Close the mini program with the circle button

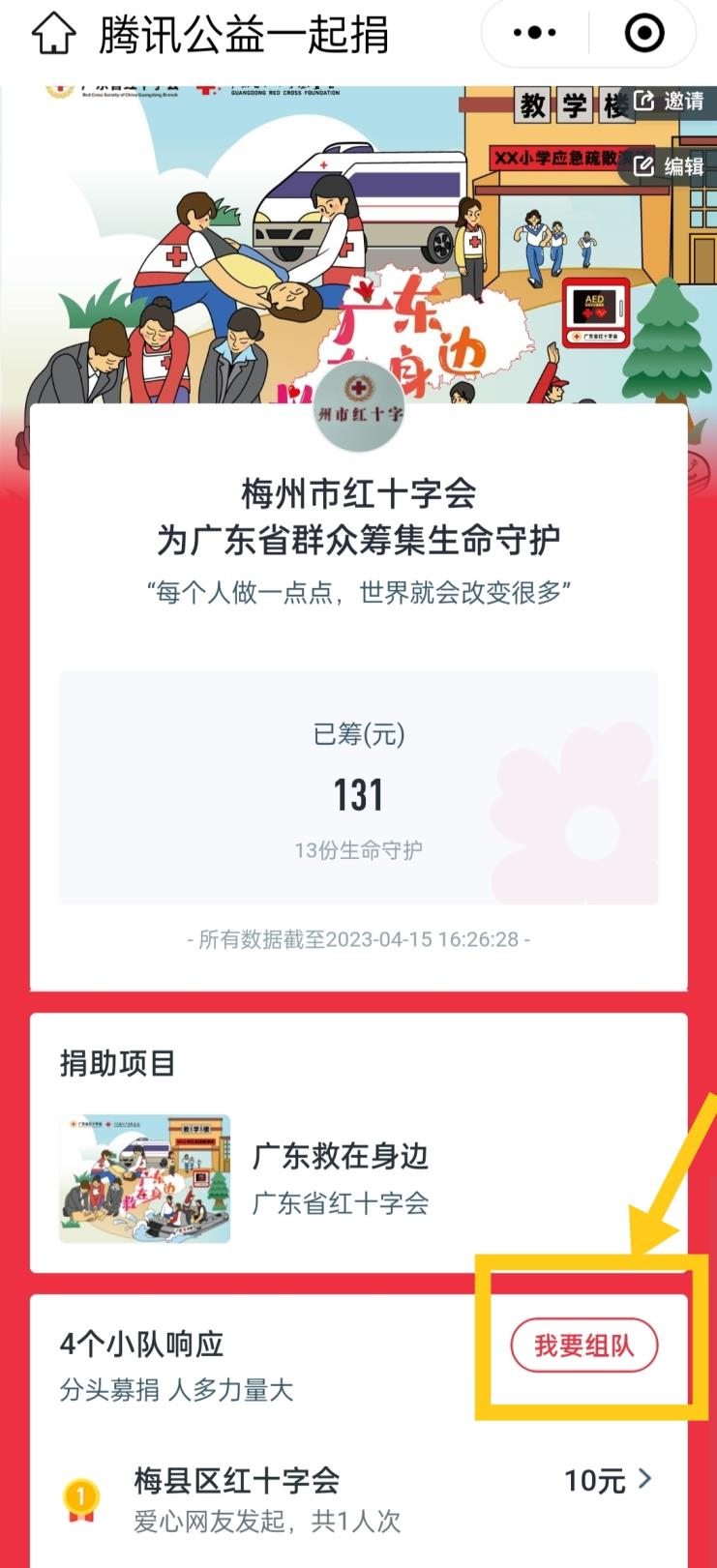click(x=644, y=34)
